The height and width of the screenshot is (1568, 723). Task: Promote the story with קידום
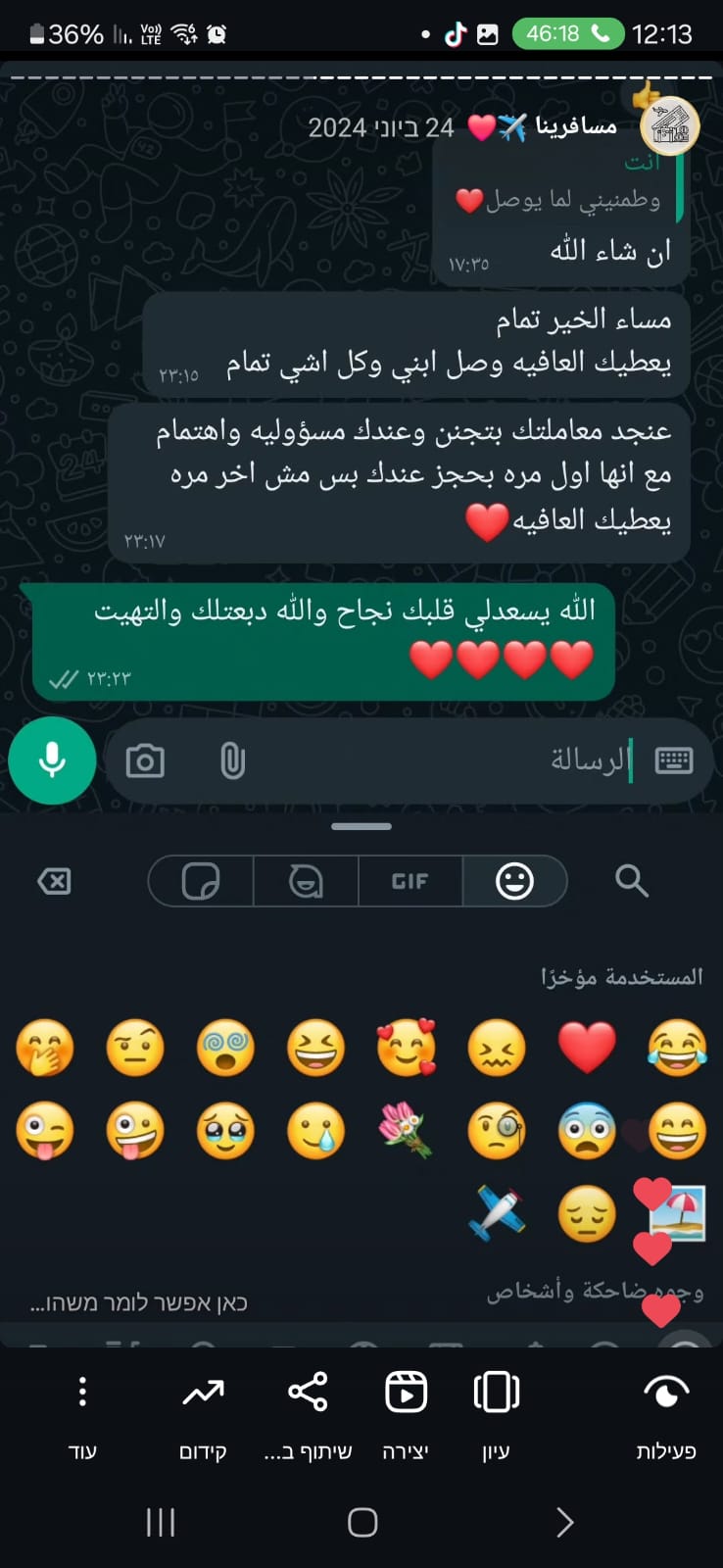tap(203, 1411)
